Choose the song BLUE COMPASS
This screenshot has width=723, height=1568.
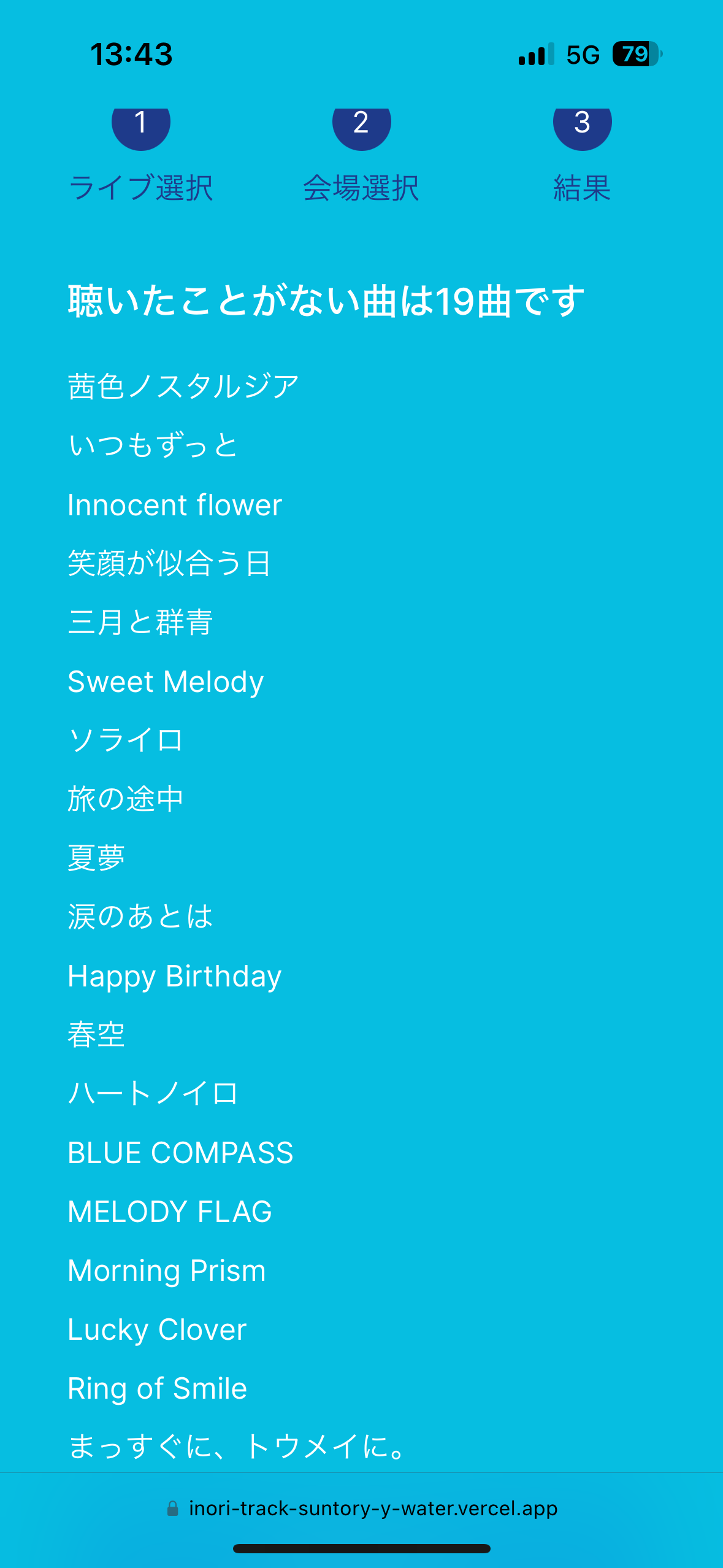tap(180, 1152)
